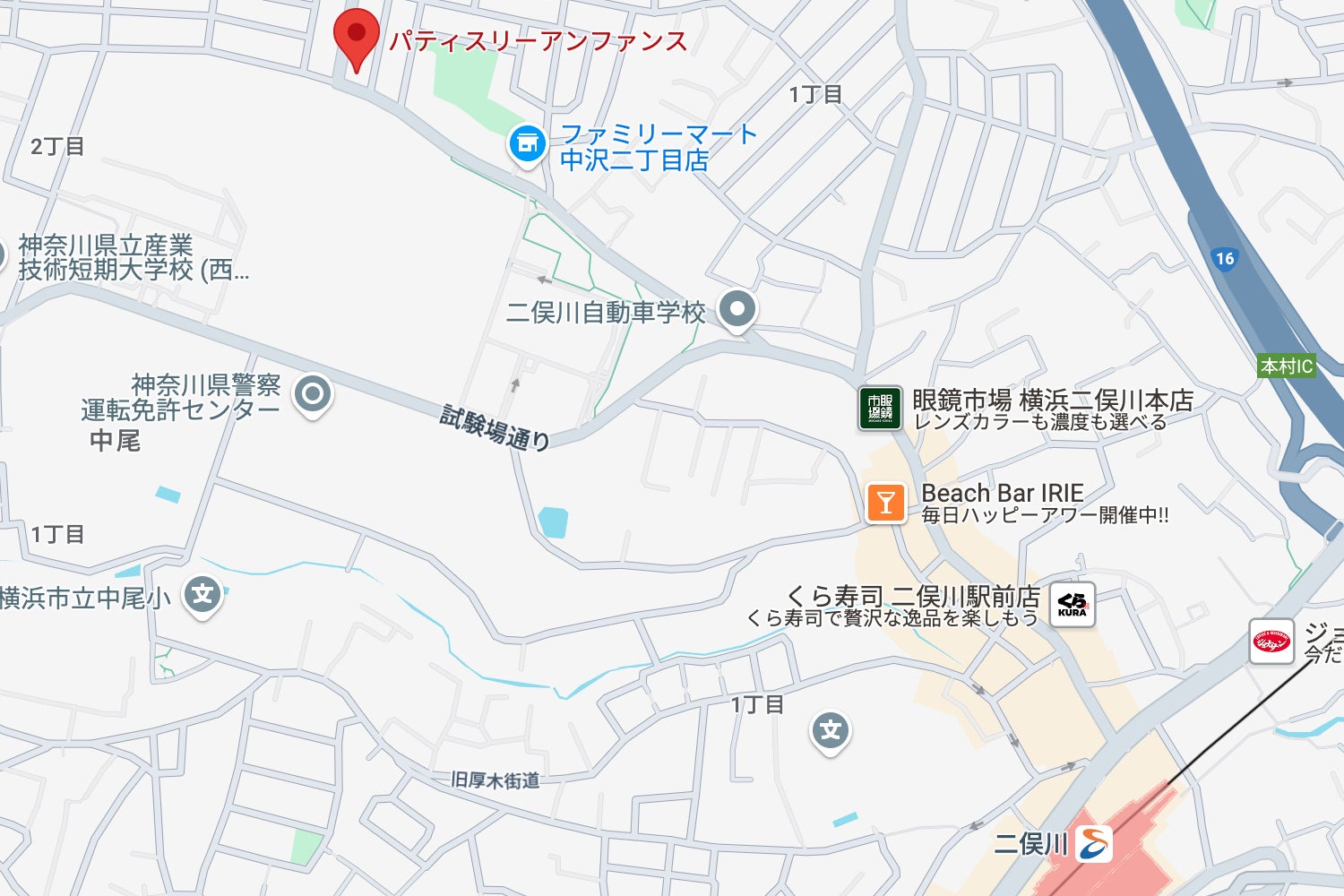Open 眼鏡市場 横浜二俣川本店 marker
The width and height of the screenshot is (1344, 896).
pyautogui.click(x=880, y=409)
